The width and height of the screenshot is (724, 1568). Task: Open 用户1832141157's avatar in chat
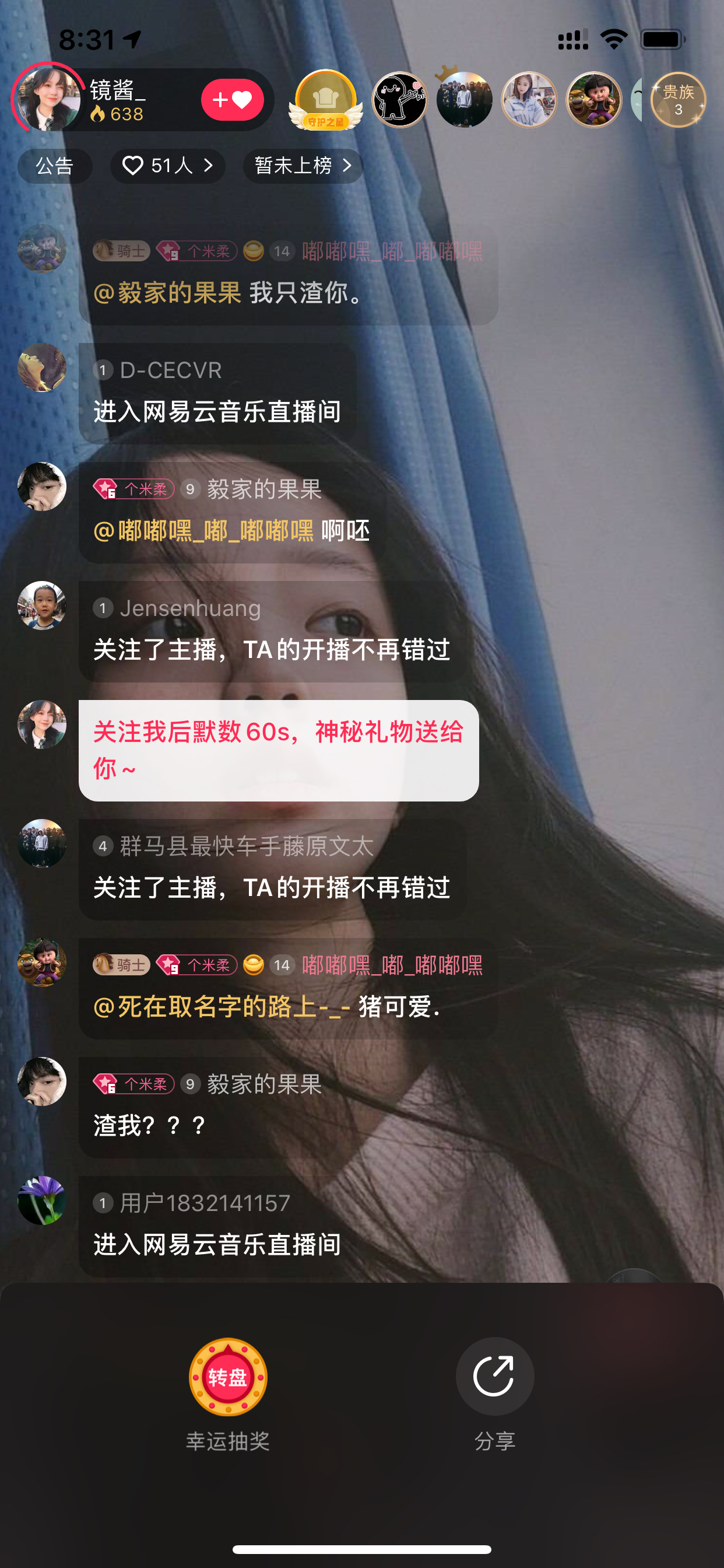[x=42, y=1200]
